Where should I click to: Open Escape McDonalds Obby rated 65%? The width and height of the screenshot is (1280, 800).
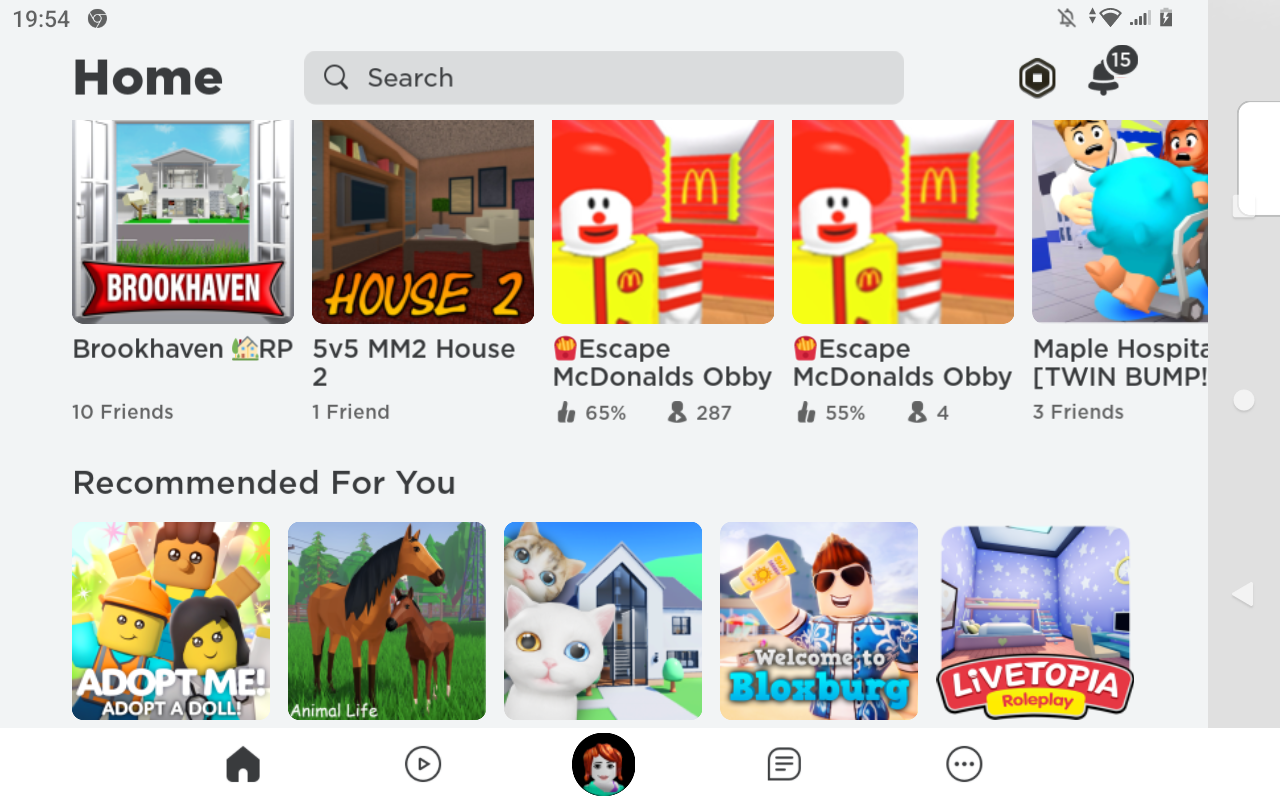coord(663,222)
